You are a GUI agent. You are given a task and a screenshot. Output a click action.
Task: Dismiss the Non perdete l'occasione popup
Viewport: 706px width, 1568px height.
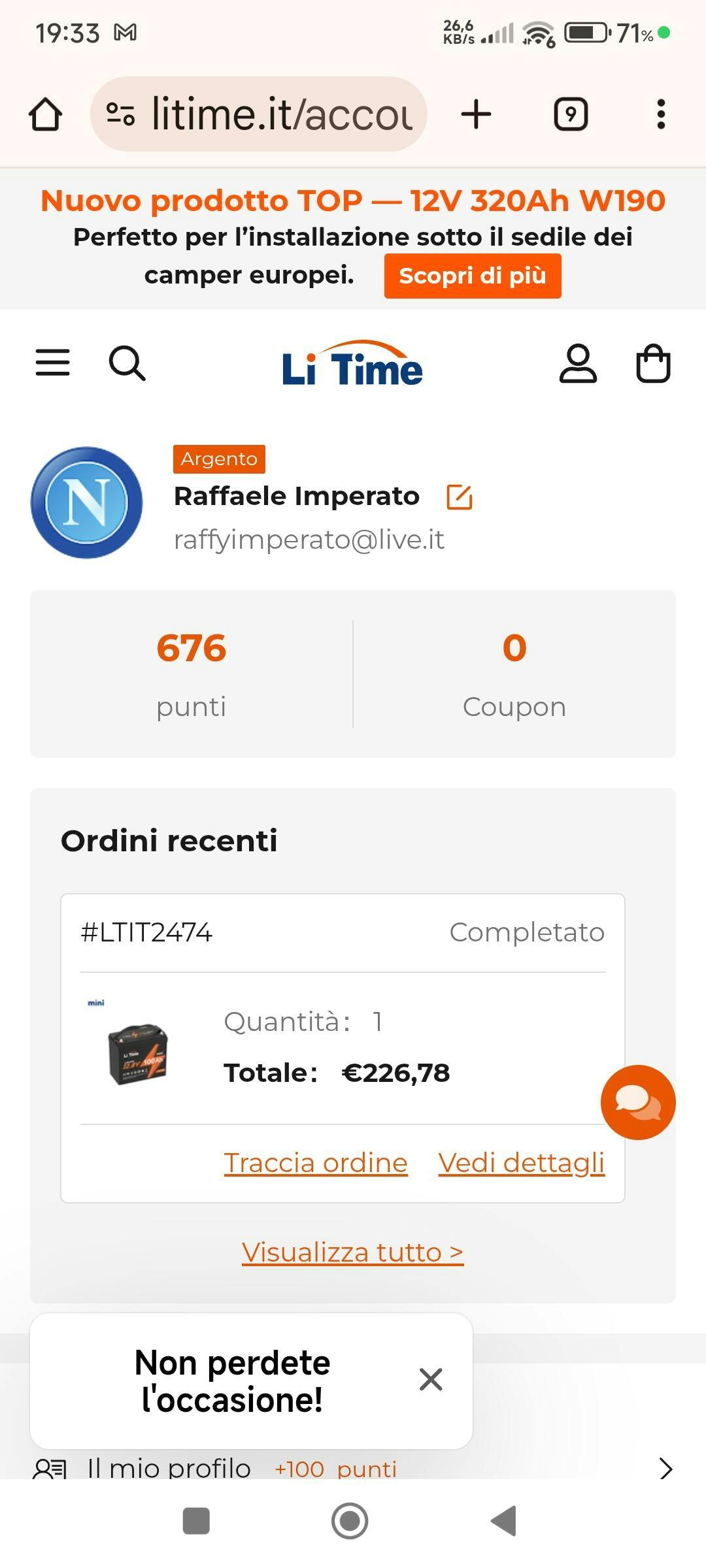tap(431, 1380)
